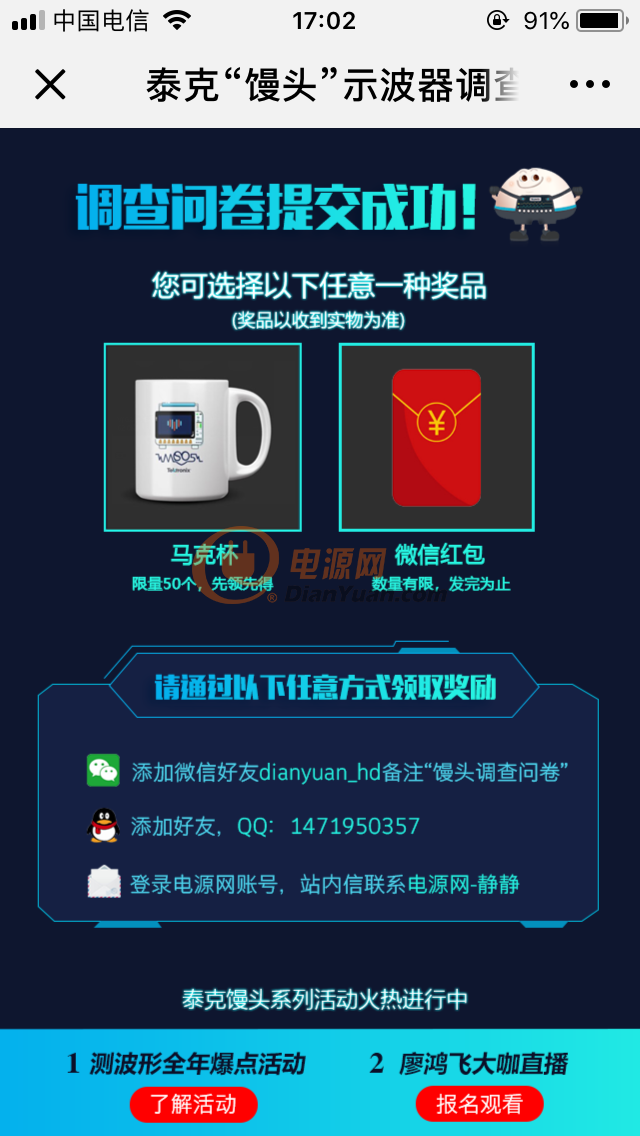Close the survey webview page
The image size is (640, 1136).
coord(51,85)
